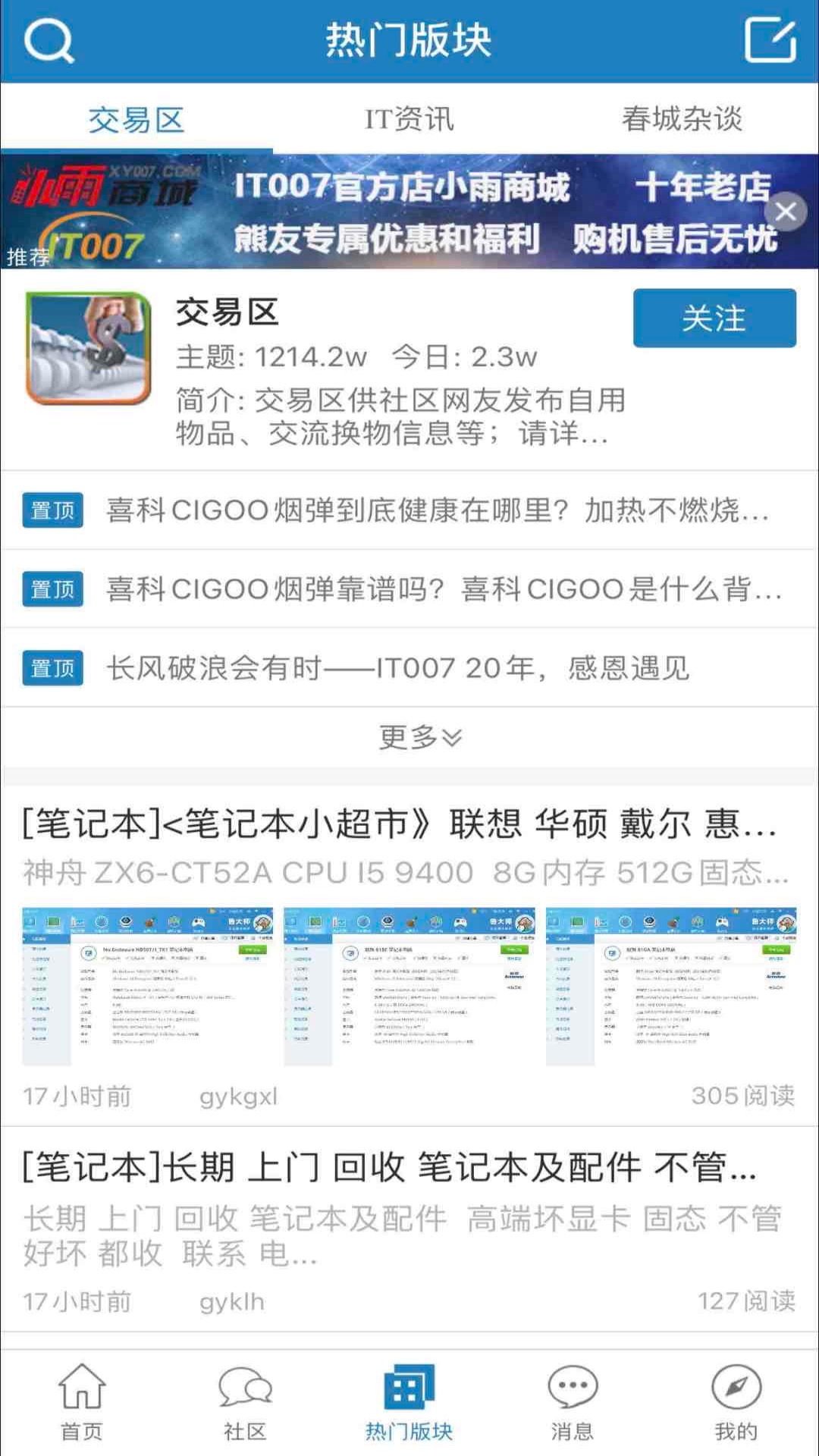Expand more pinned posts via 更多

pos(409,737)
